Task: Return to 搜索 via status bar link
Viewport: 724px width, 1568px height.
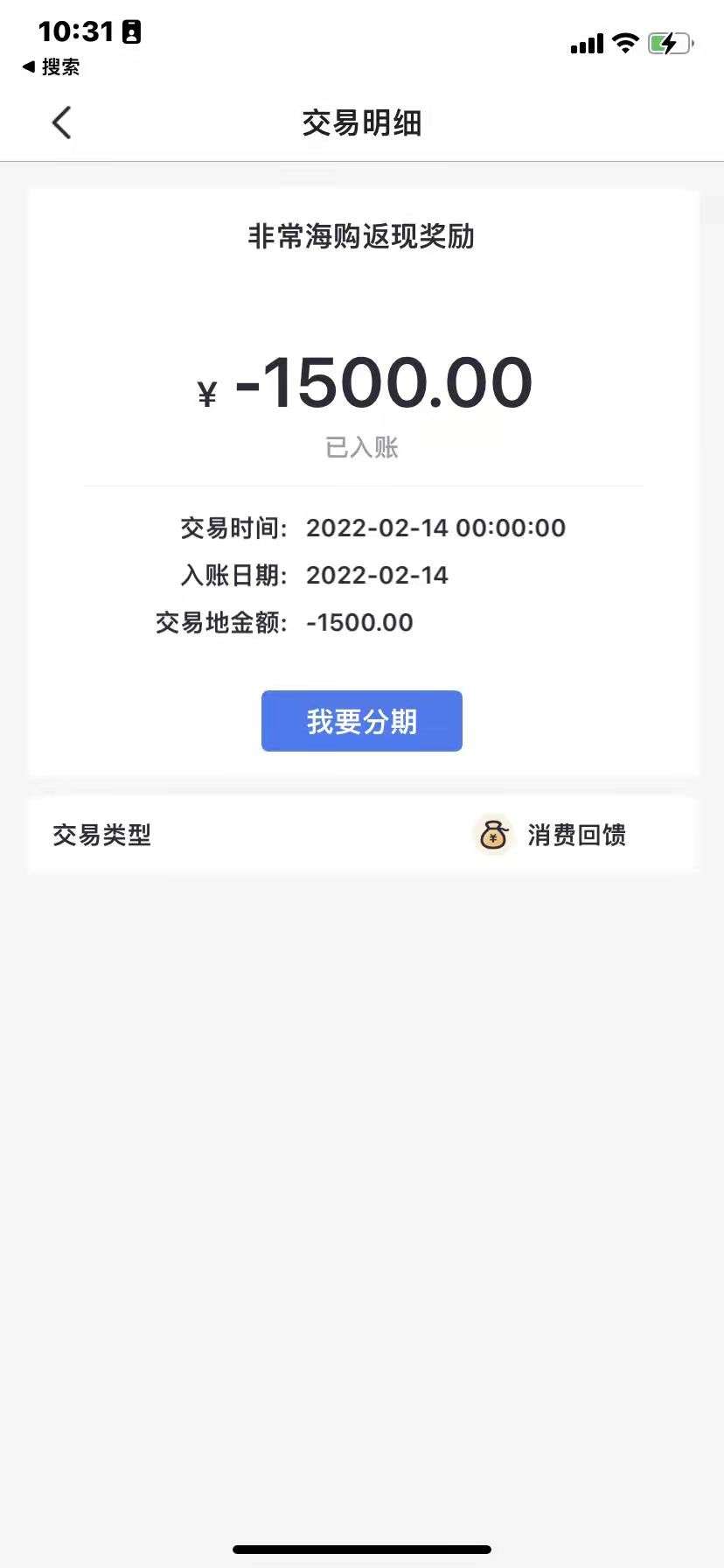Action: pyautogui.click(x=51, y=67)
